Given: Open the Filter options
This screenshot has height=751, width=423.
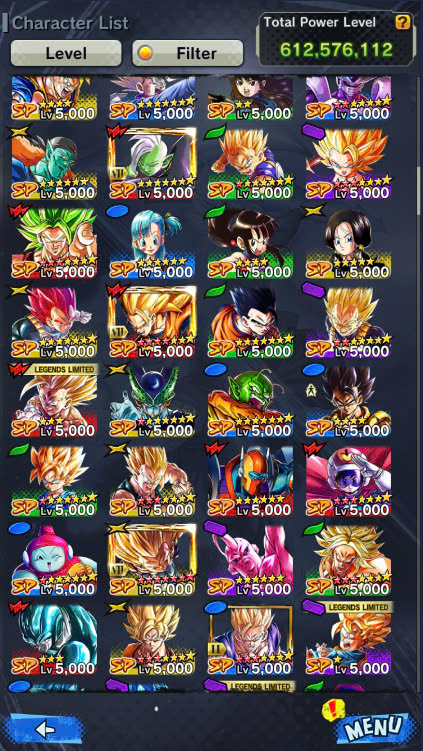Looking at the screenshot, I should click(188, 53).
